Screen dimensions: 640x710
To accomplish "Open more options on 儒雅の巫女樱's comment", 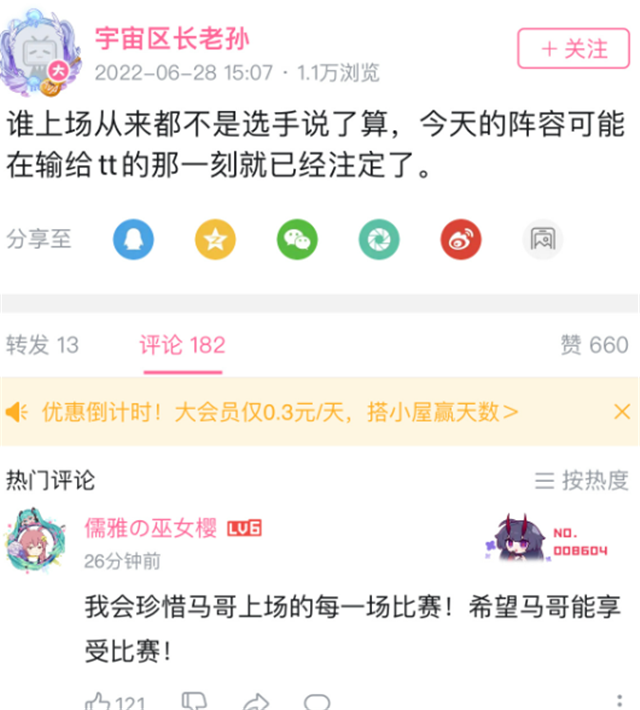I will (x=621, y=701).
